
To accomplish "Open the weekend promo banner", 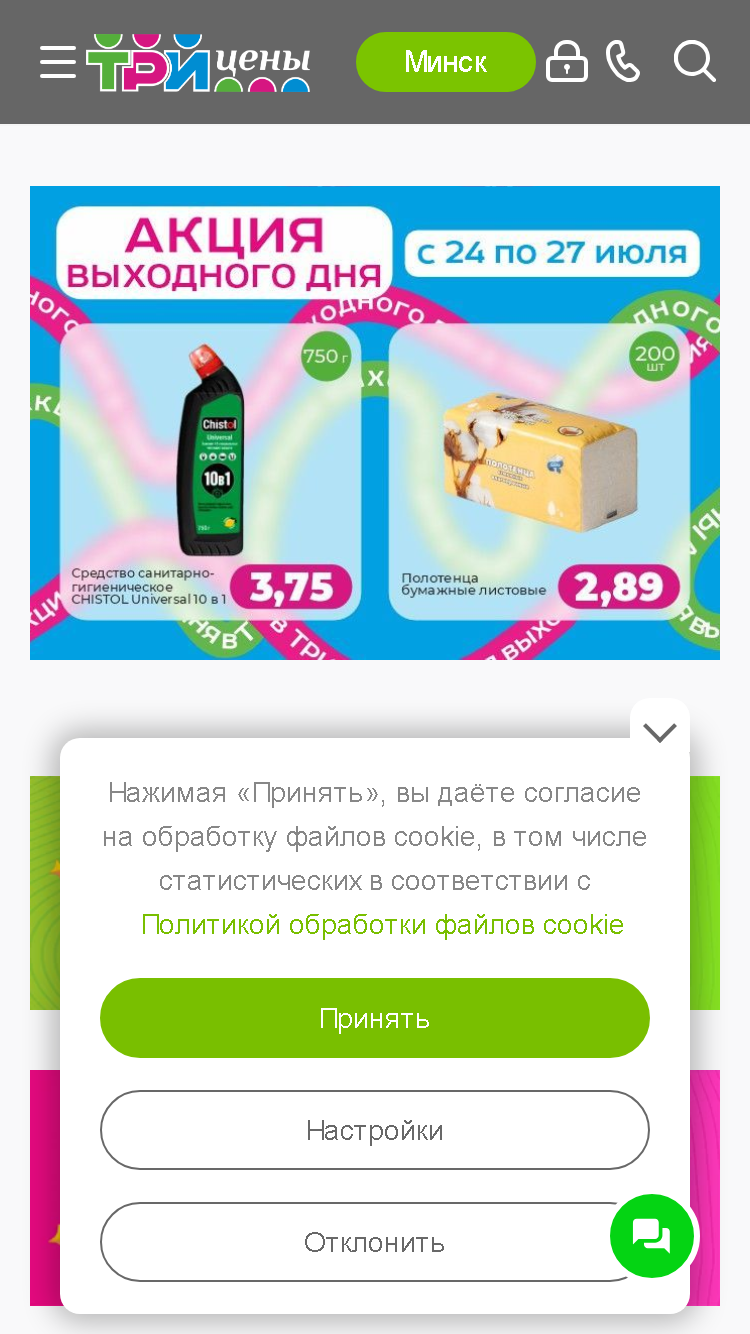I will (375, 423).
